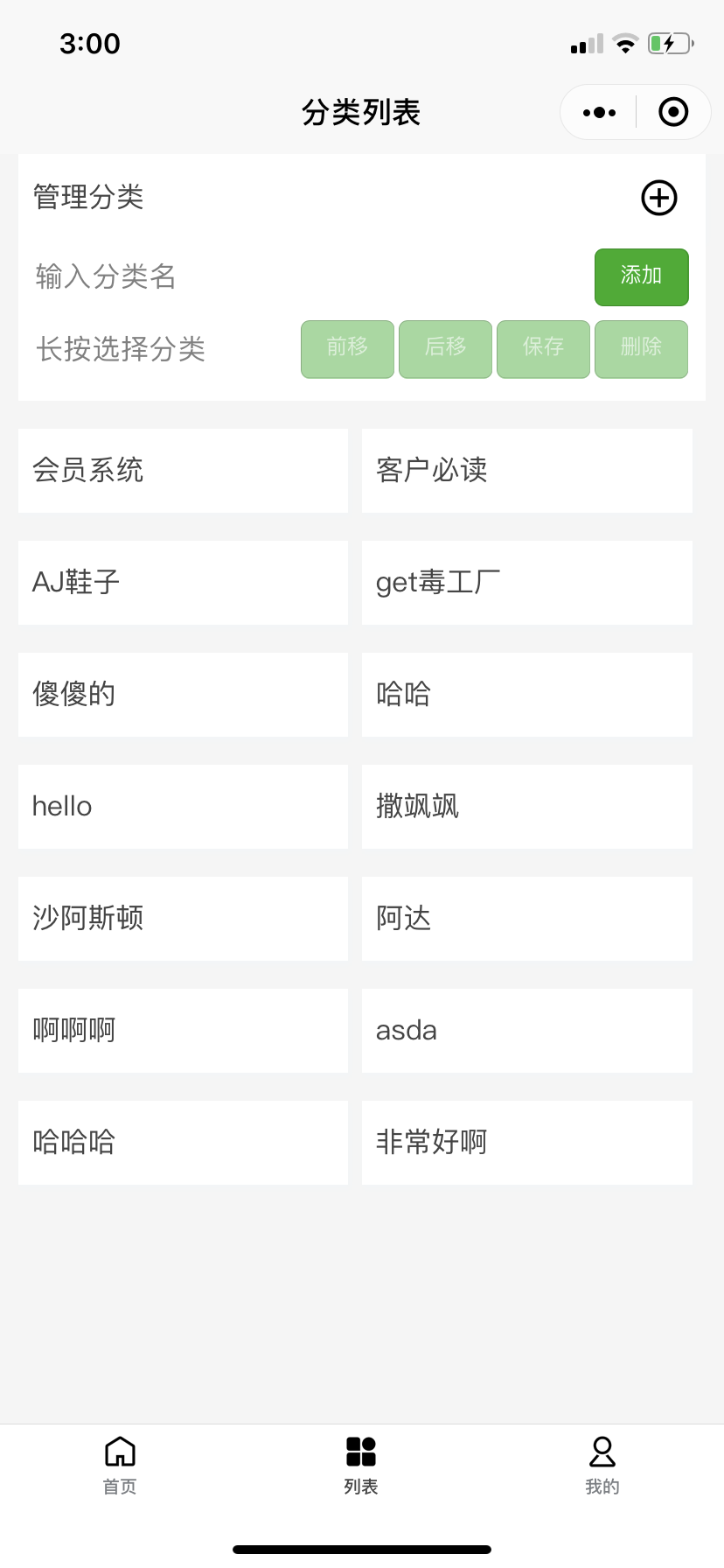Switch to the 首页 tab
This screenshot has width=724, height=1568.
point(120,1466)
